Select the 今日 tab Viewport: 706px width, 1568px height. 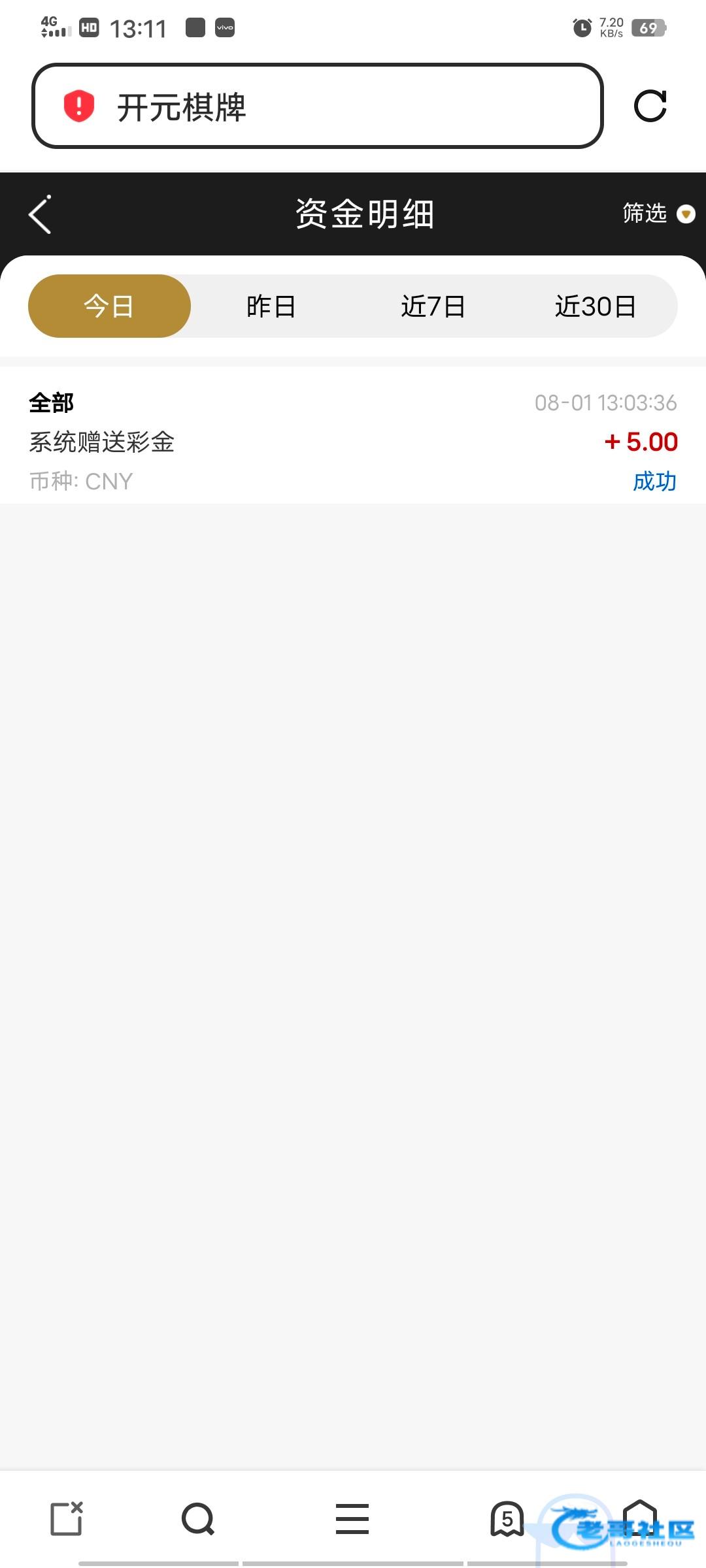[x=109, y=306]
